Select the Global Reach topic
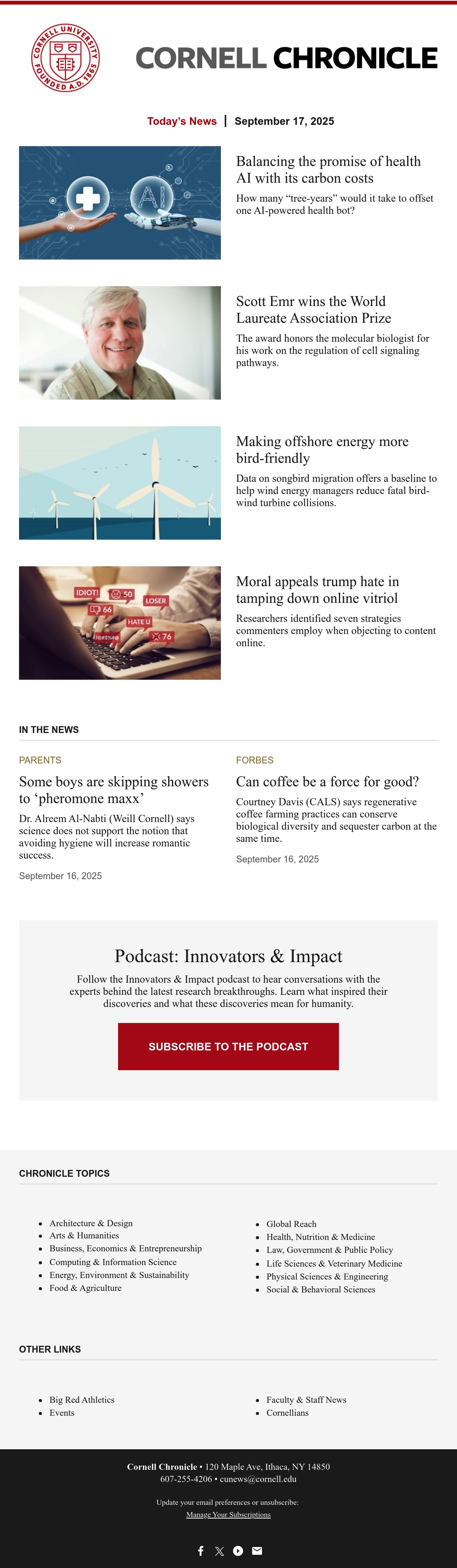457x1568 pixels. (291, 1224)
